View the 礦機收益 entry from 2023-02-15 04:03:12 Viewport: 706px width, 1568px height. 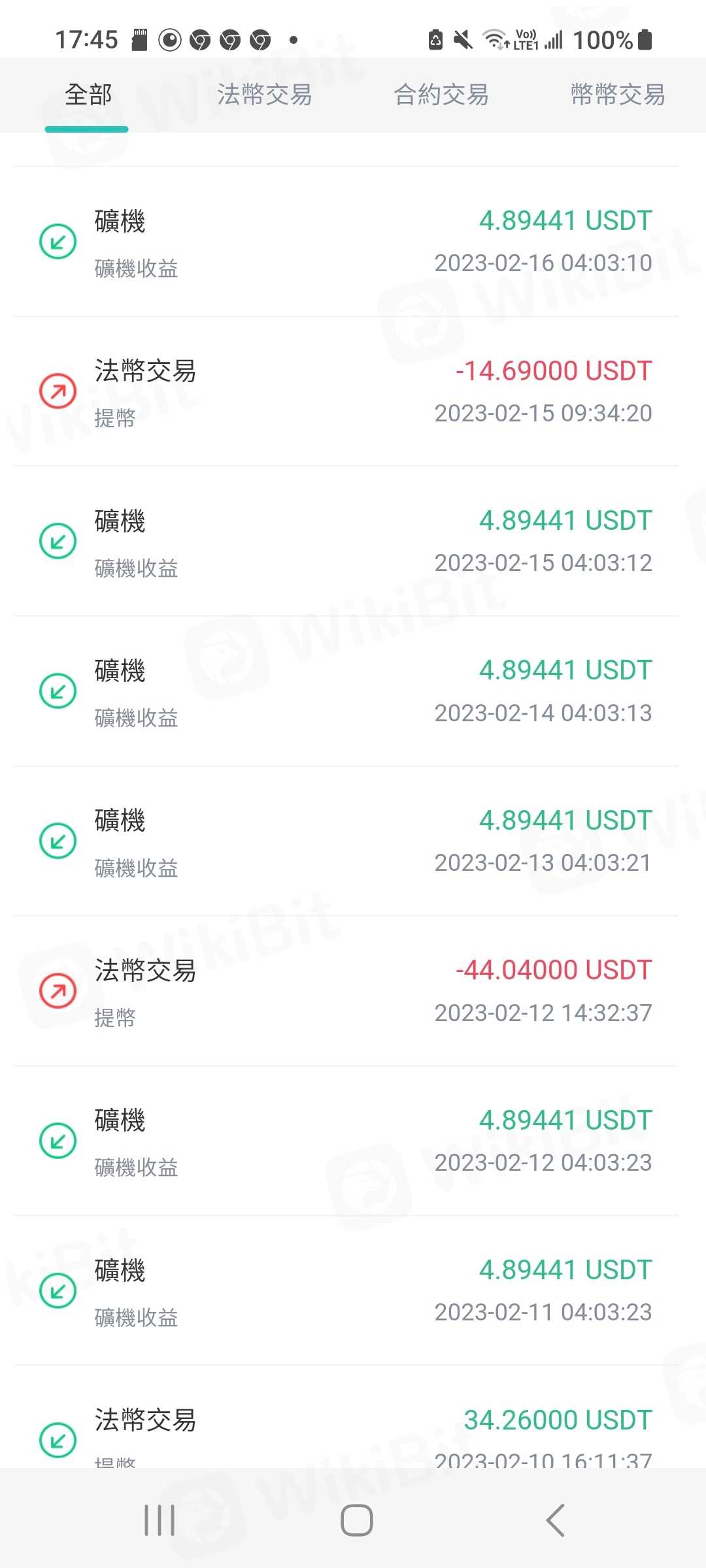346,541
